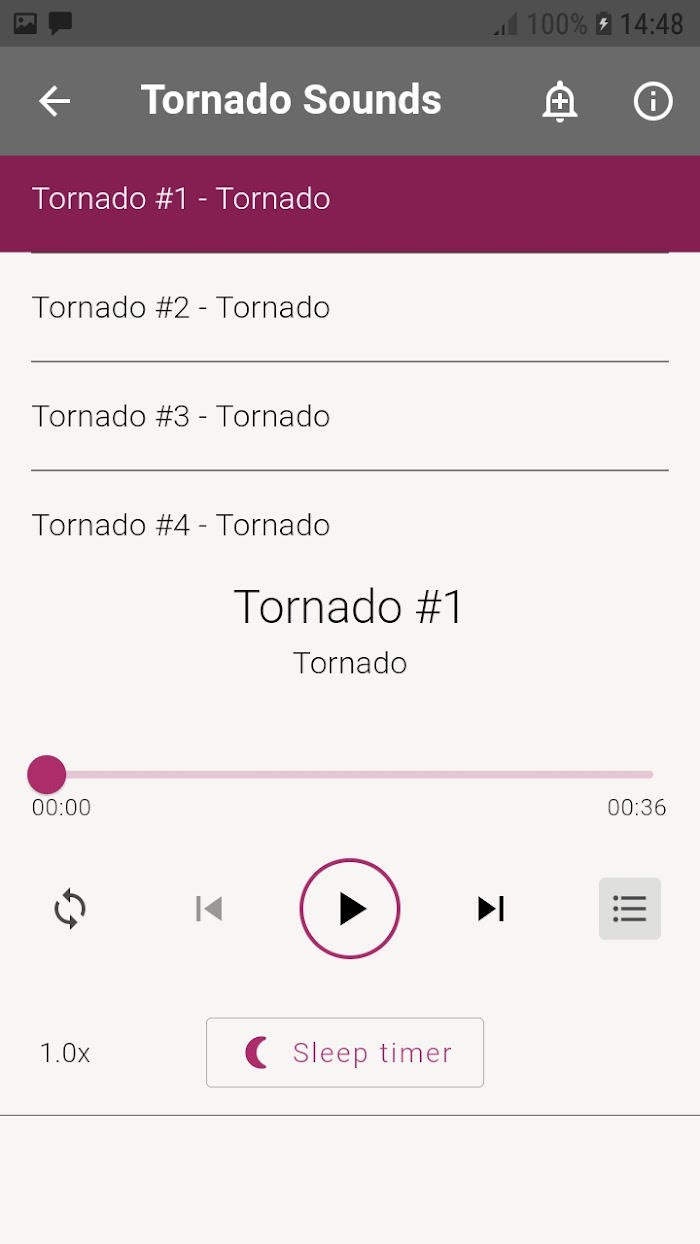Toggle the repeat loop icon
700x1244 pixels.
70,909
